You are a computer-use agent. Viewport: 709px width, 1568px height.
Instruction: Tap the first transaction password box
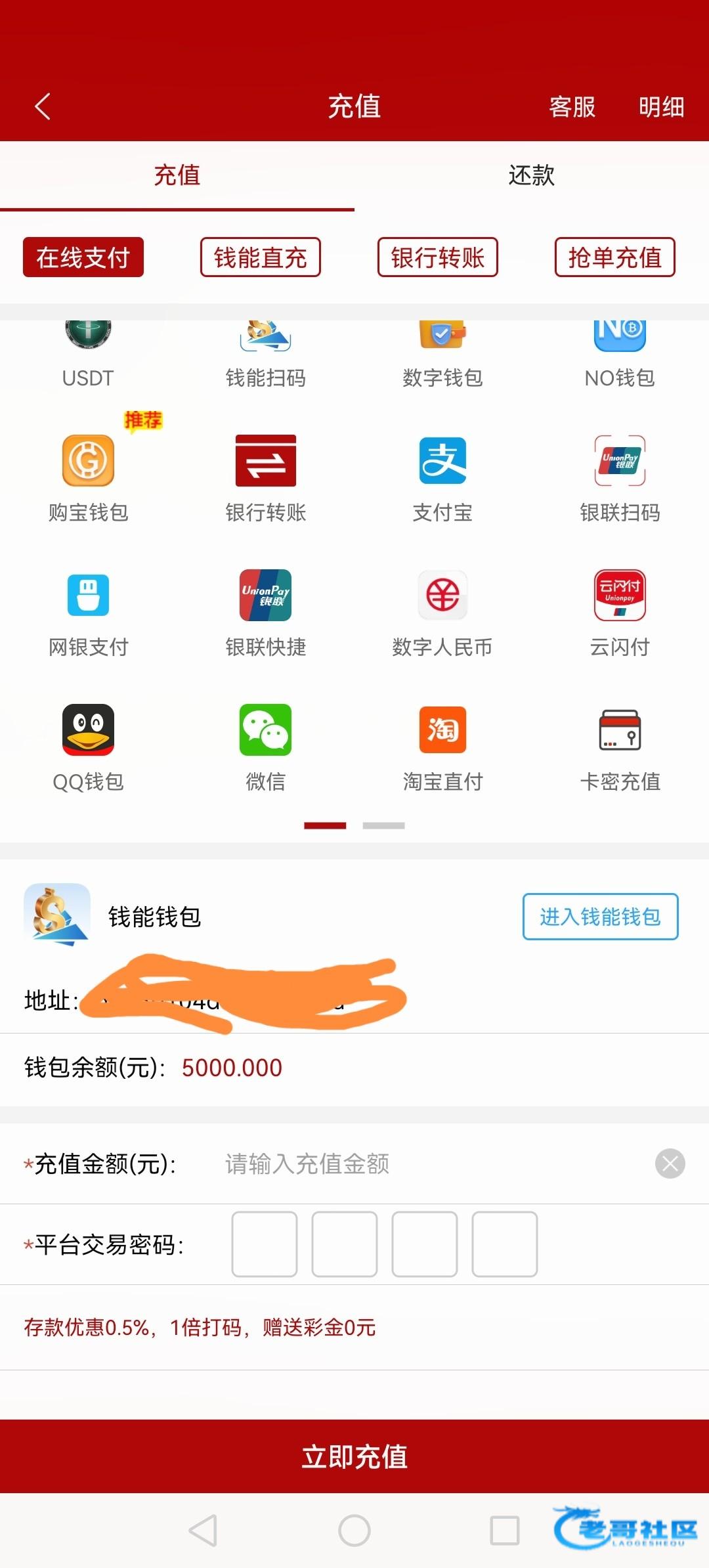(x=265, y=1244)
